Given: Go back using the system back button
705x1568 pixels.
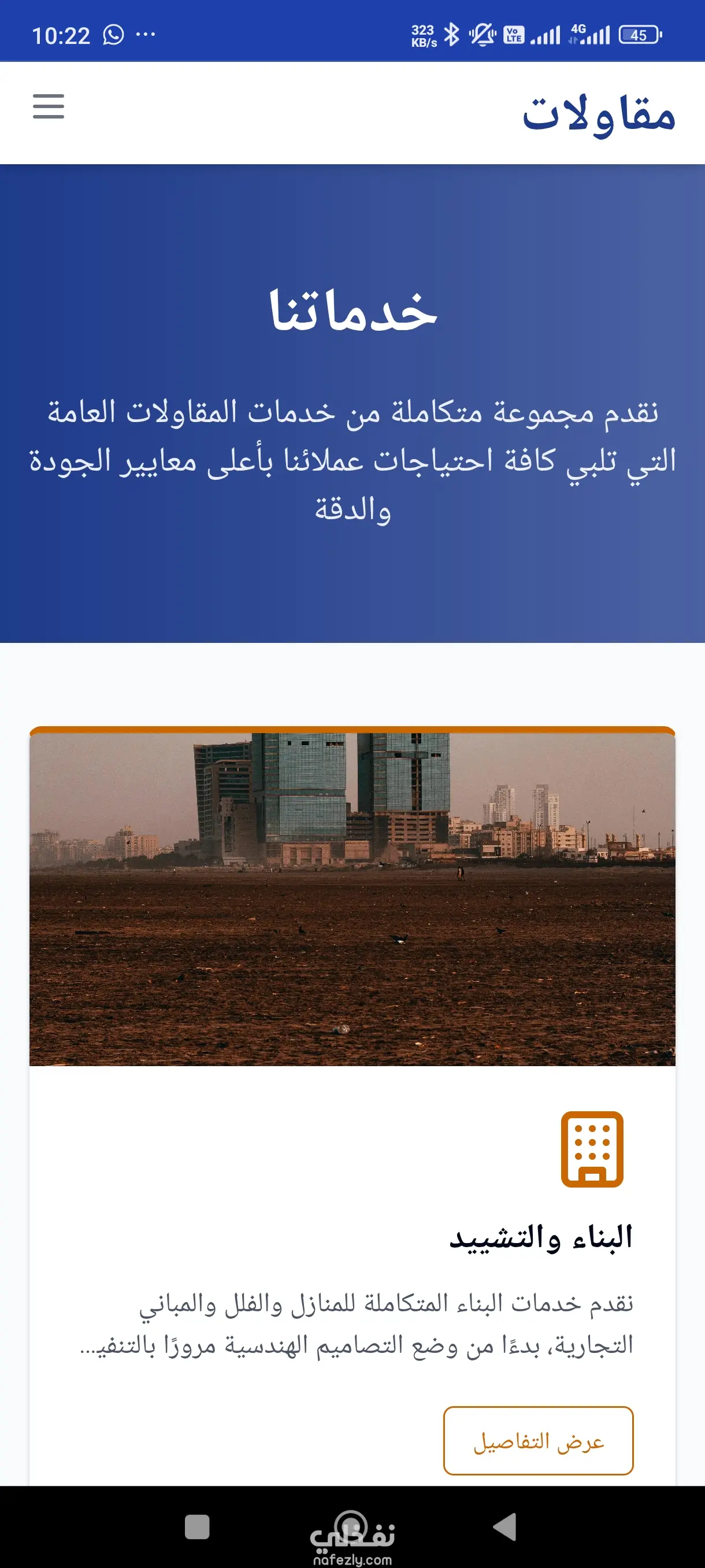Looking at the screenshot, I should (x=505, y=1526).
